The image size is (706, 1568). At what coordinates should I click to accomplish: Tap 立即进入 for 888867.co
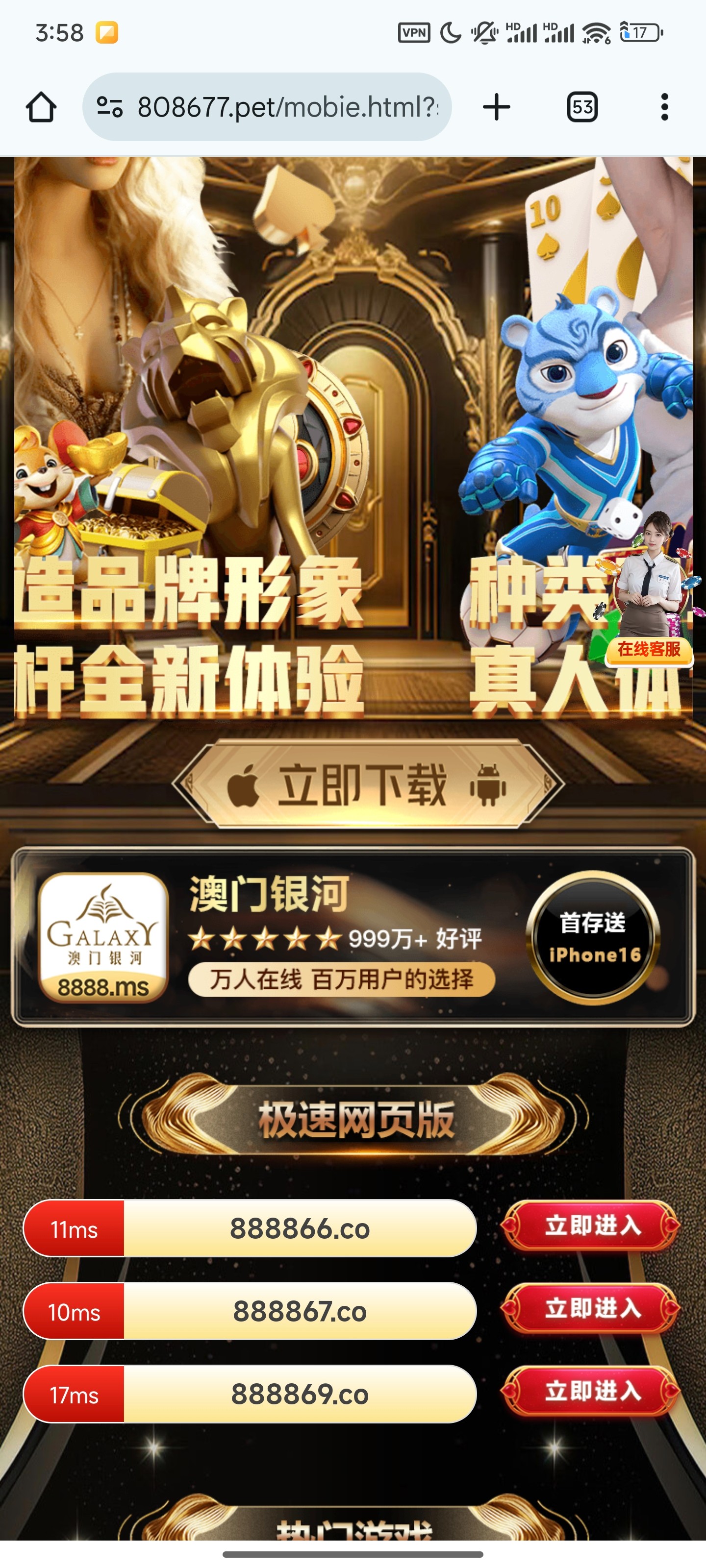coord(590,1309)
